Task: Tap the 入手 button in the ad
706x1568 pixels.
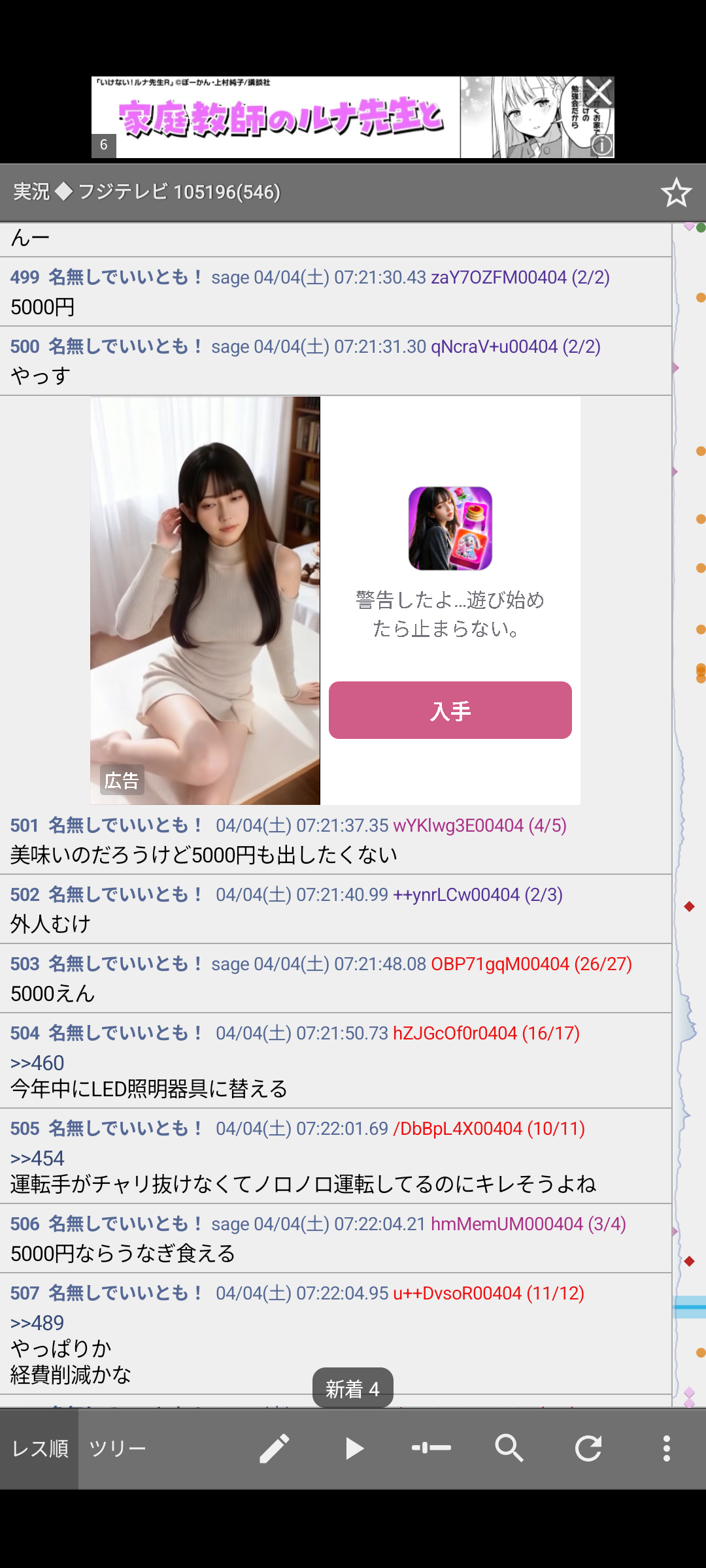Action: [450, 710]
